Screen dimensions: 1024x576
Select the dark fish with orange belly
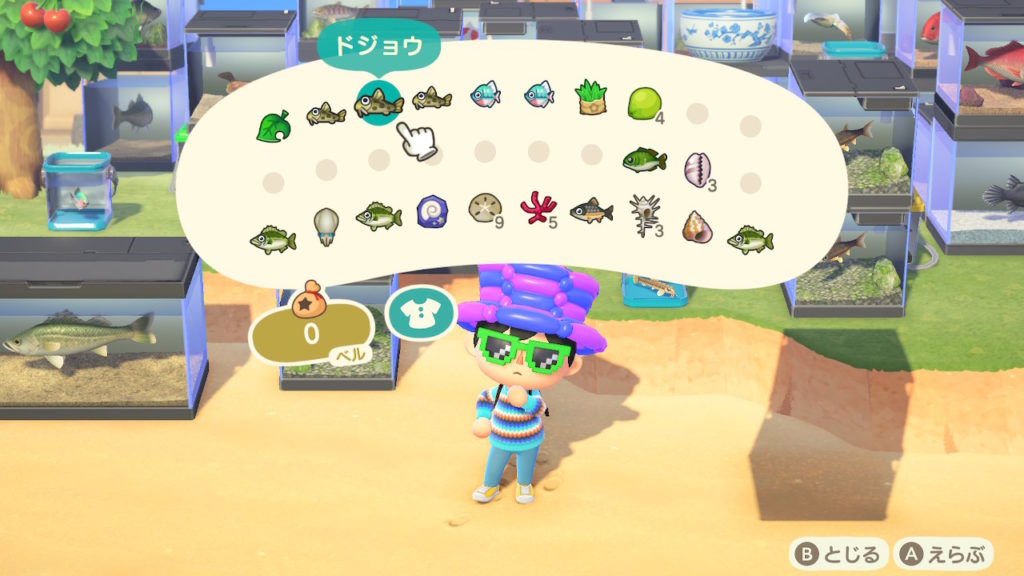(590, 212)
